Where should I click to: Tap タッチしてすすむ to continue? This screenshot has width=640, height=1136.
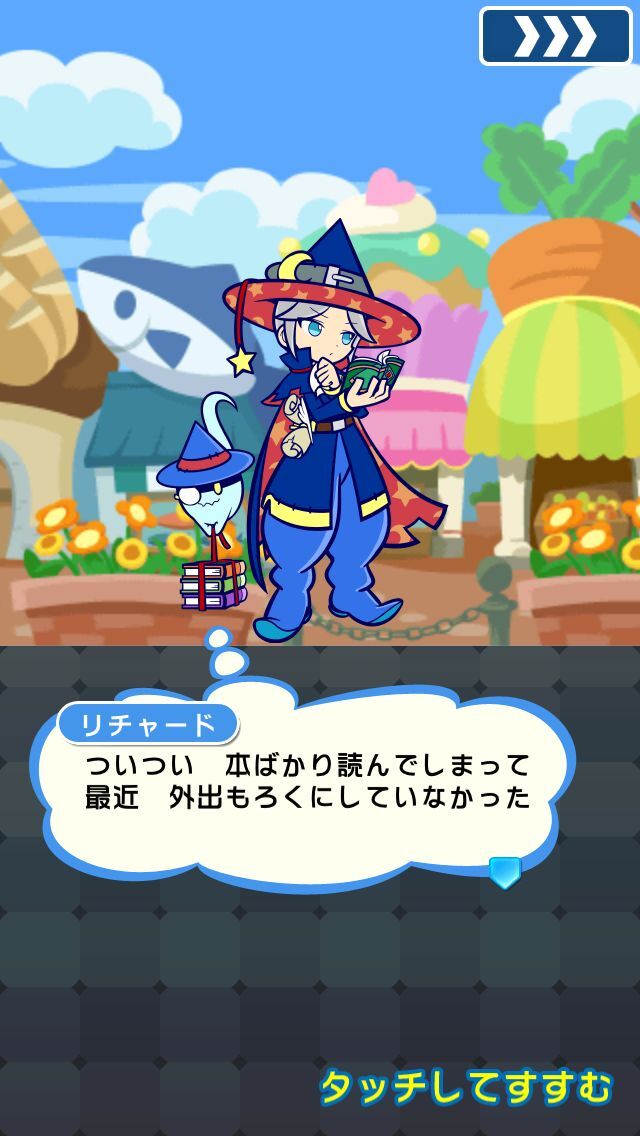465,1087
